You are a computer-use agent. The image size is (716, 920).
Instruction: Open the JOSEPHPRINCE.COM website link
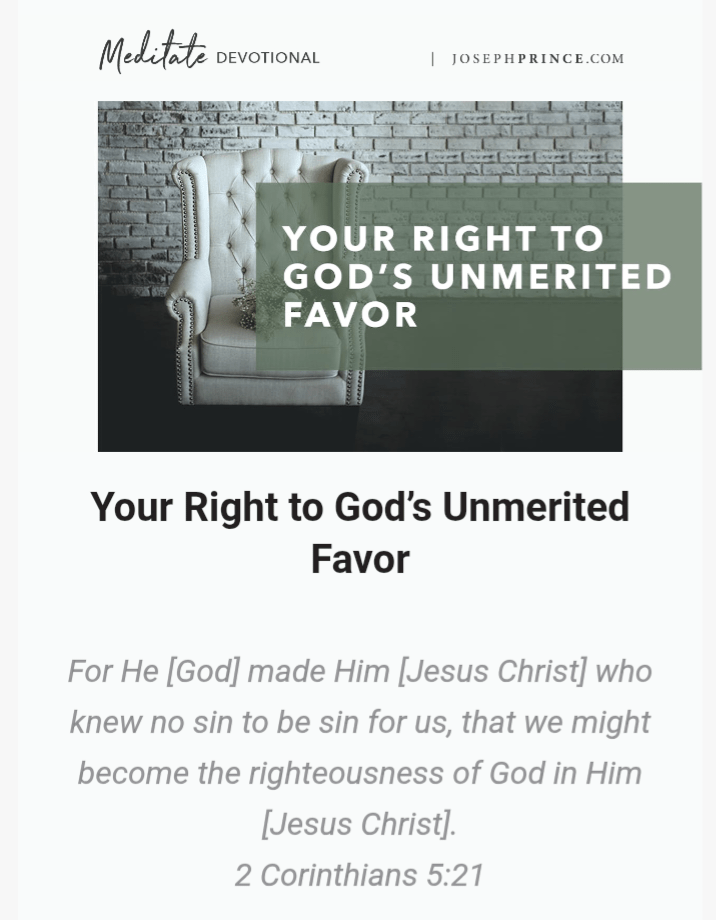[537, 59]
